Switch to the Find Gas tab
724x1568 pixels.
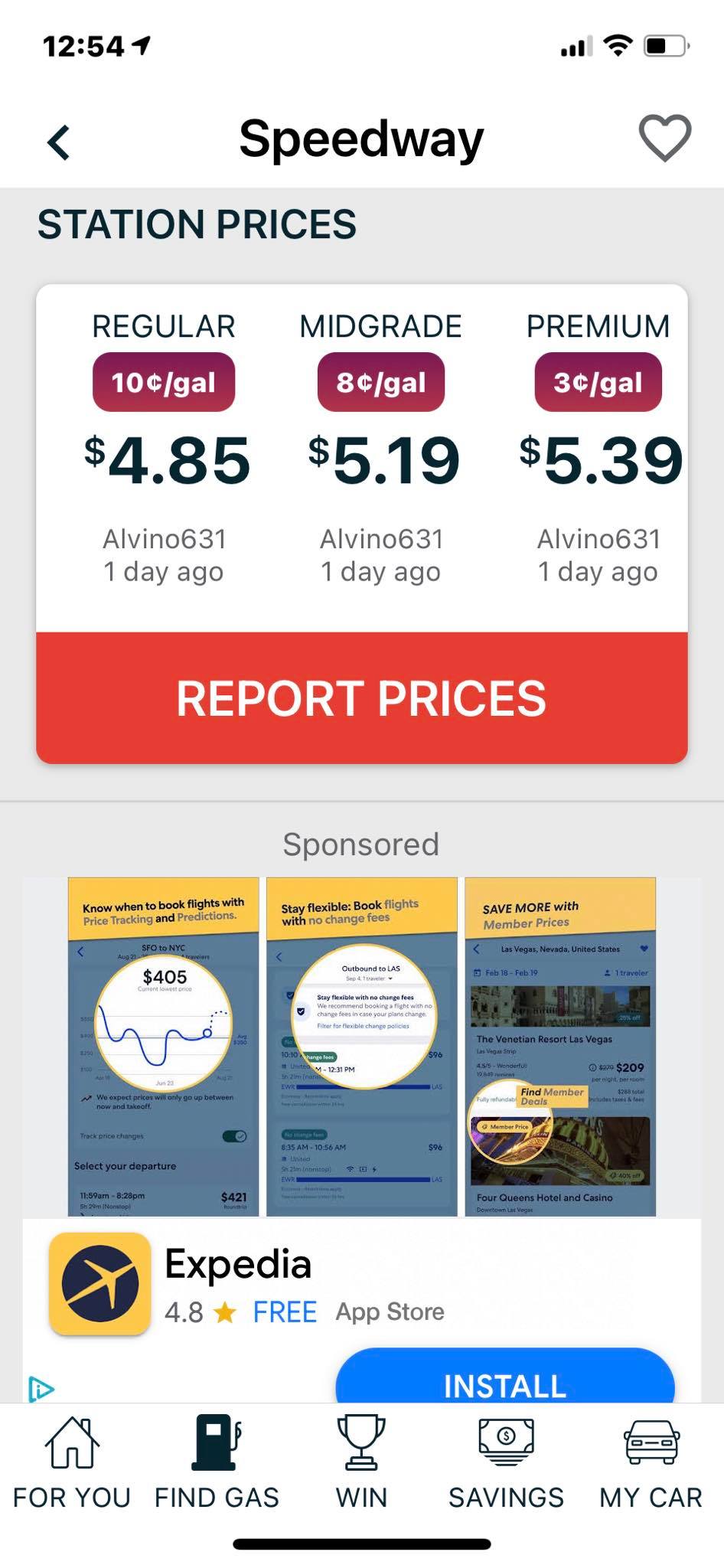pos(217,1464)
